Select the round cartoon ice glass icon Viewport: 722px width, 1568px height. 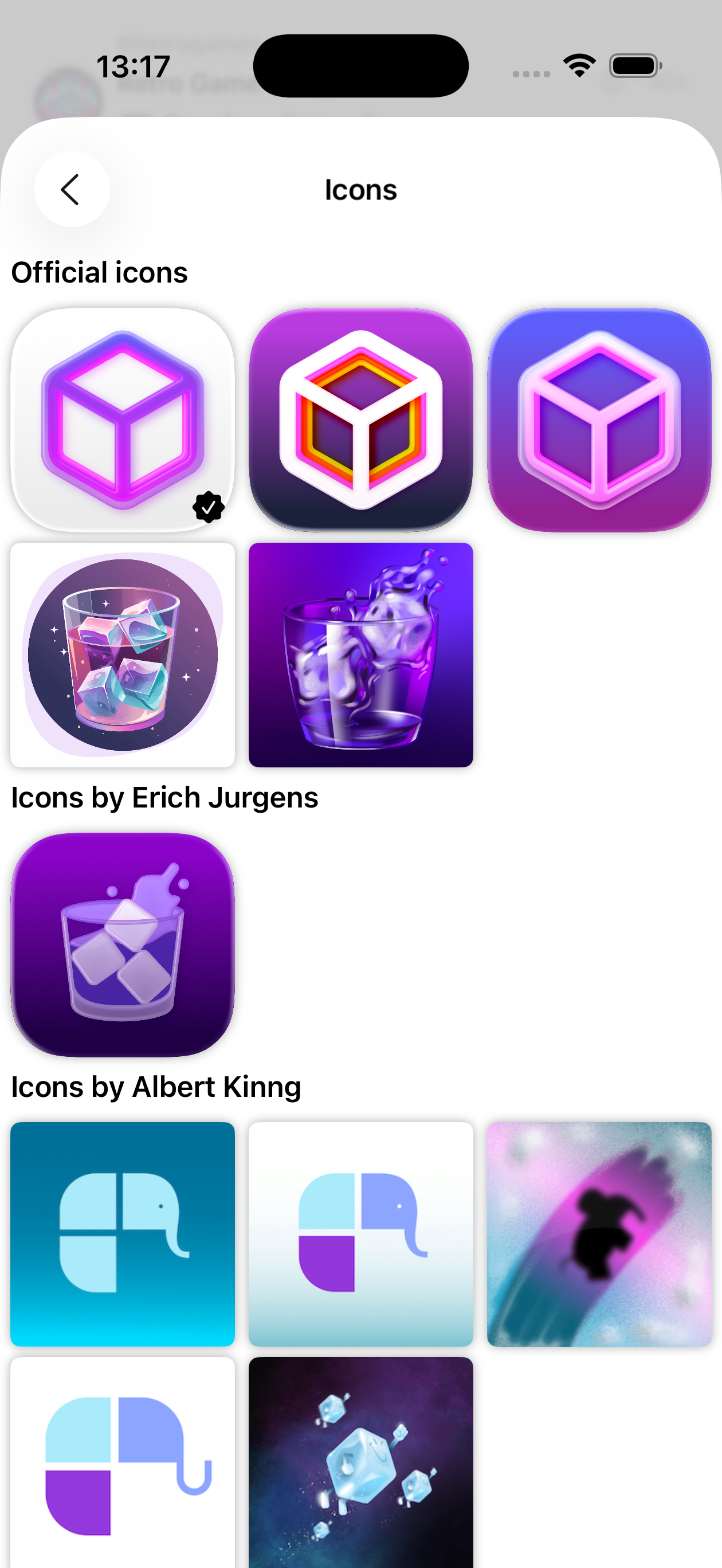(123, 655)
